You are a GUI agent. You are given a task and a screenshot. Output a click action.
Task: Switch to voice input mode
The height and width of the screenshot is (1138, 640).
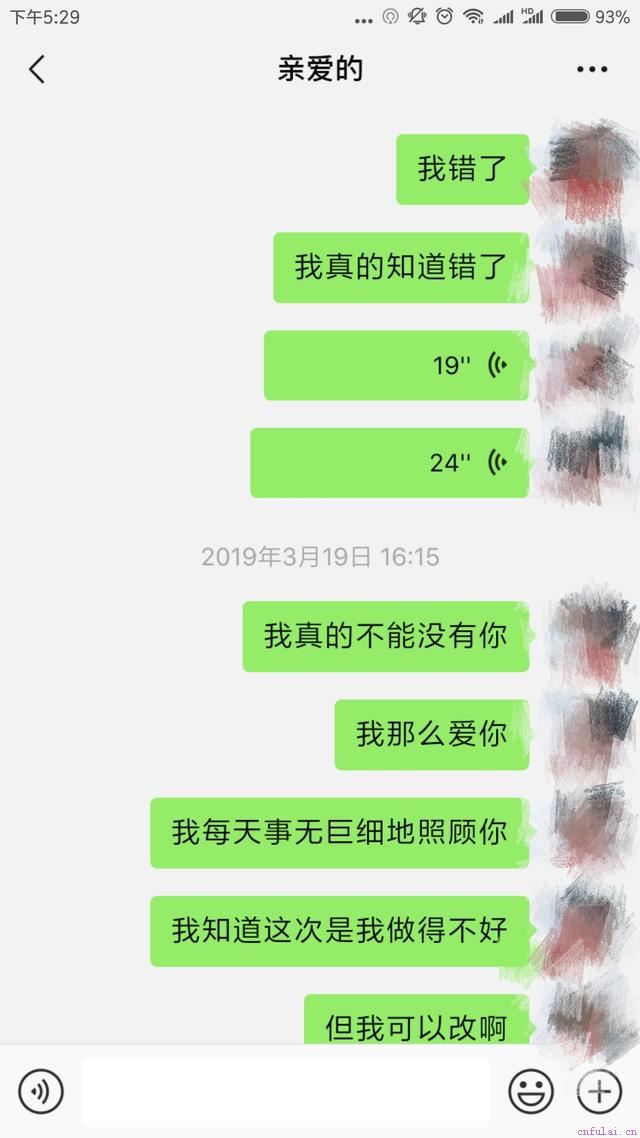point(41,1091)
